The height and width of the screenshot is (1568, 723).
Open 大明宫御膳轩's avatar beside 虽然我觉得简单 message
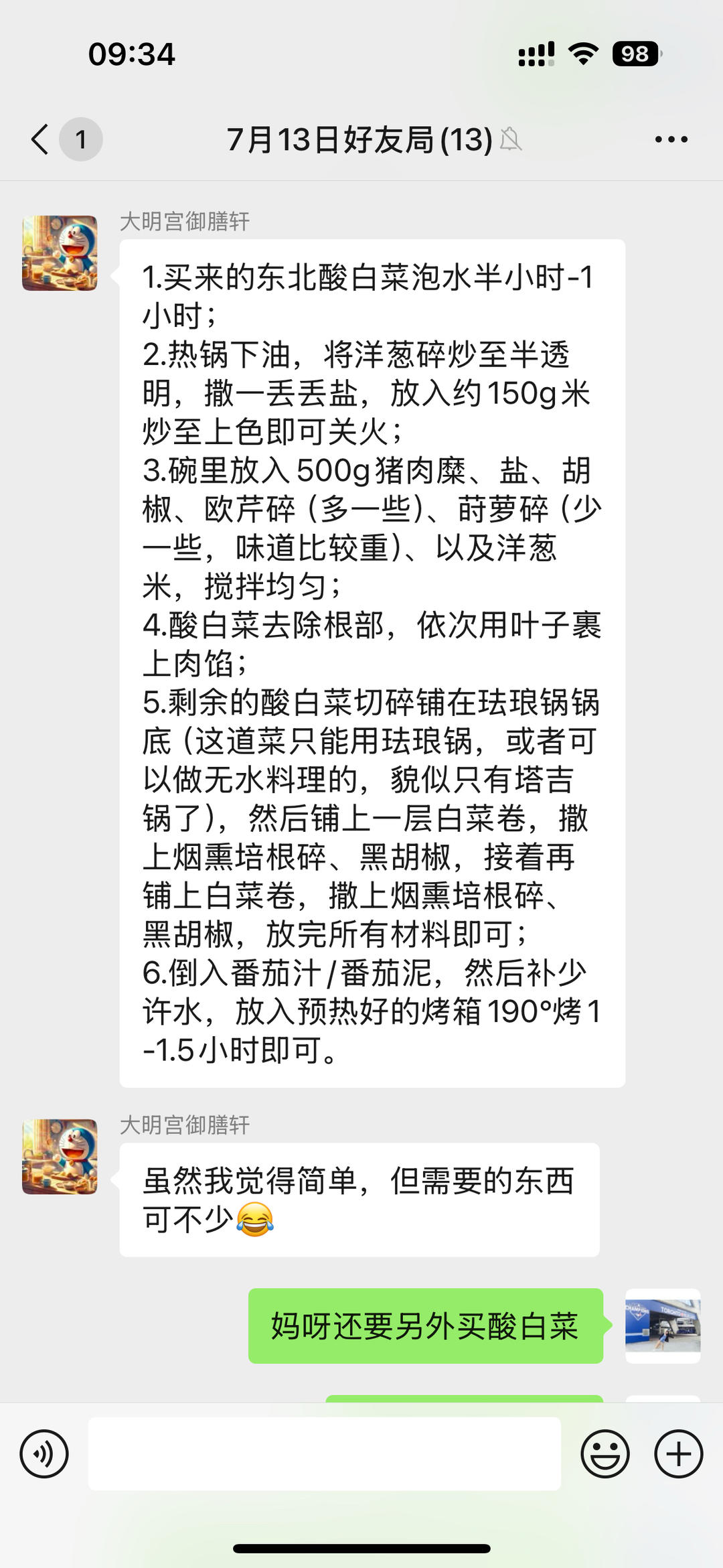click(x=60, y=1157)
